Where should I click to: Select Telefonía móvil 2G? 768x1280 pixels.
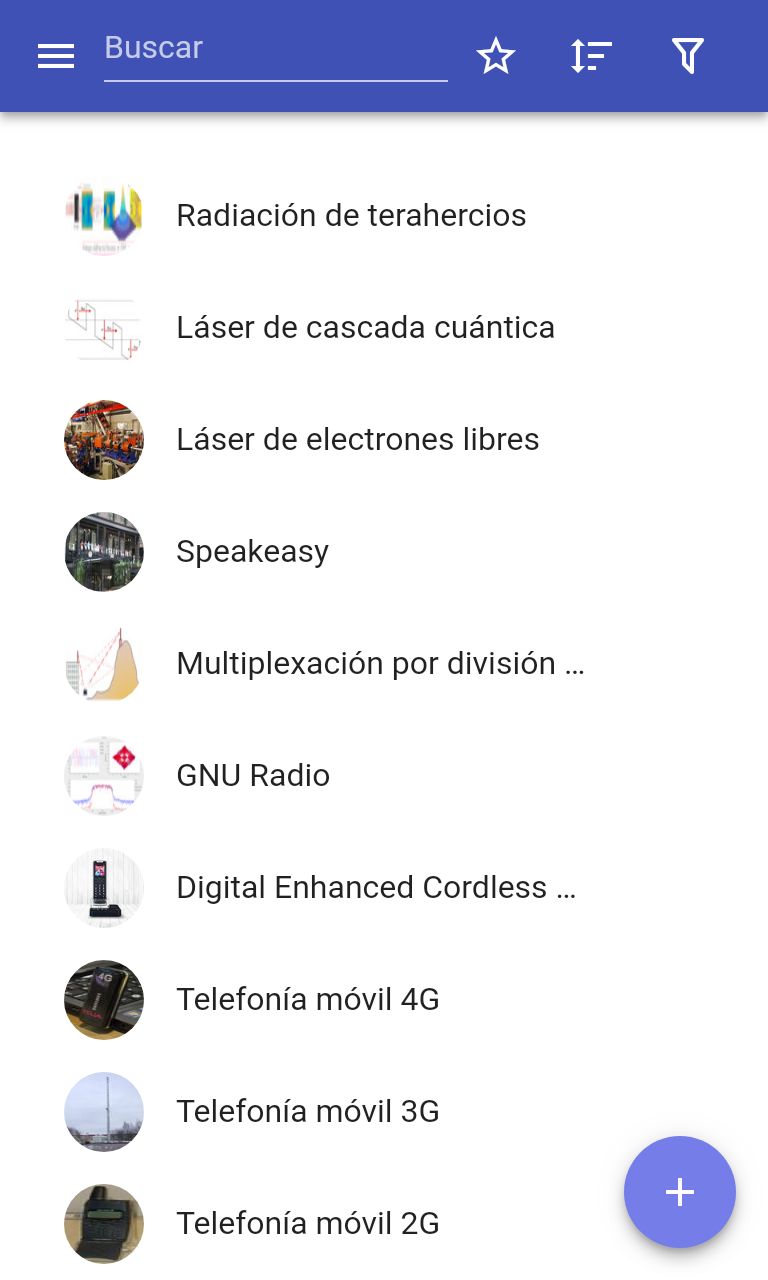[x=308, y=1224]
